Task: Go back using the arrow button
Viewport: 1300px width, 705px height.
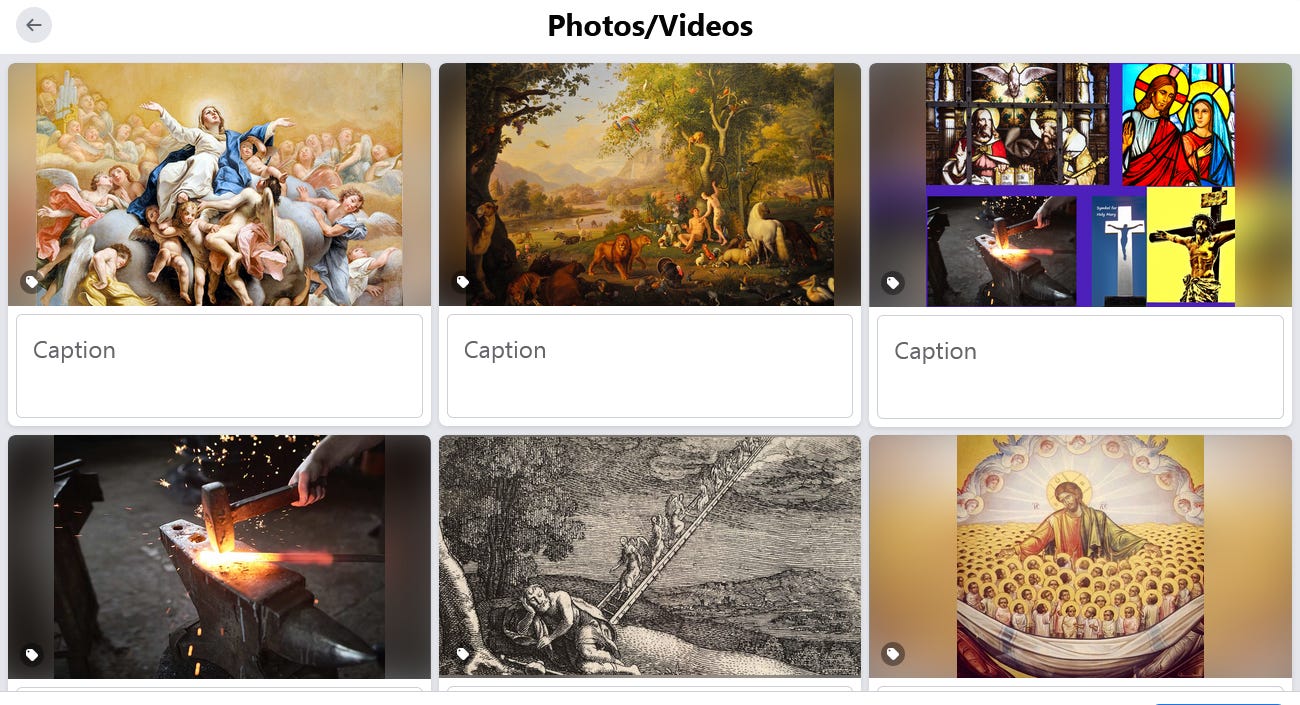Action: tap(34, 25)
